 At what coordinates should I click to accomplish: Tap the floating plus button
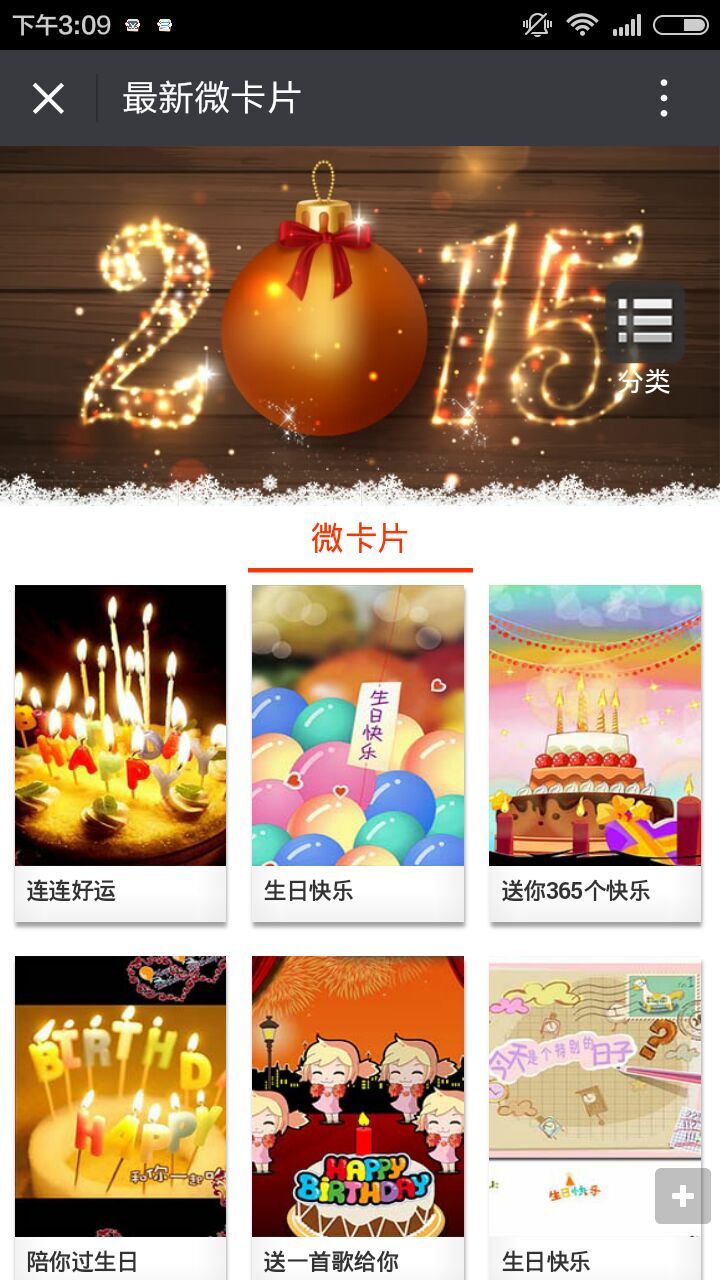click(683, 1196)
